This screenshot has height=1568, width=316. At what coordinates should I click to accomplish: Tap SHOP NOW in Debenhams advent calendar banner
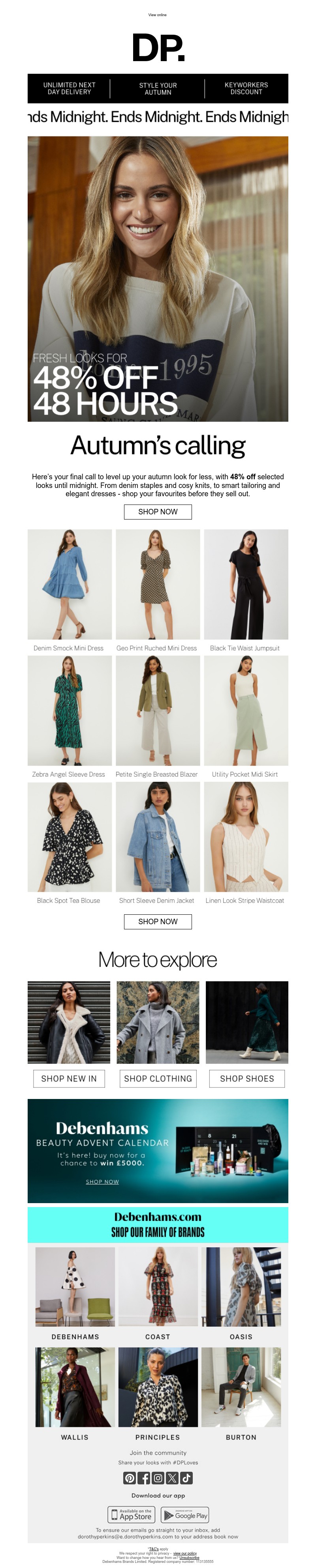[102, 1181]
